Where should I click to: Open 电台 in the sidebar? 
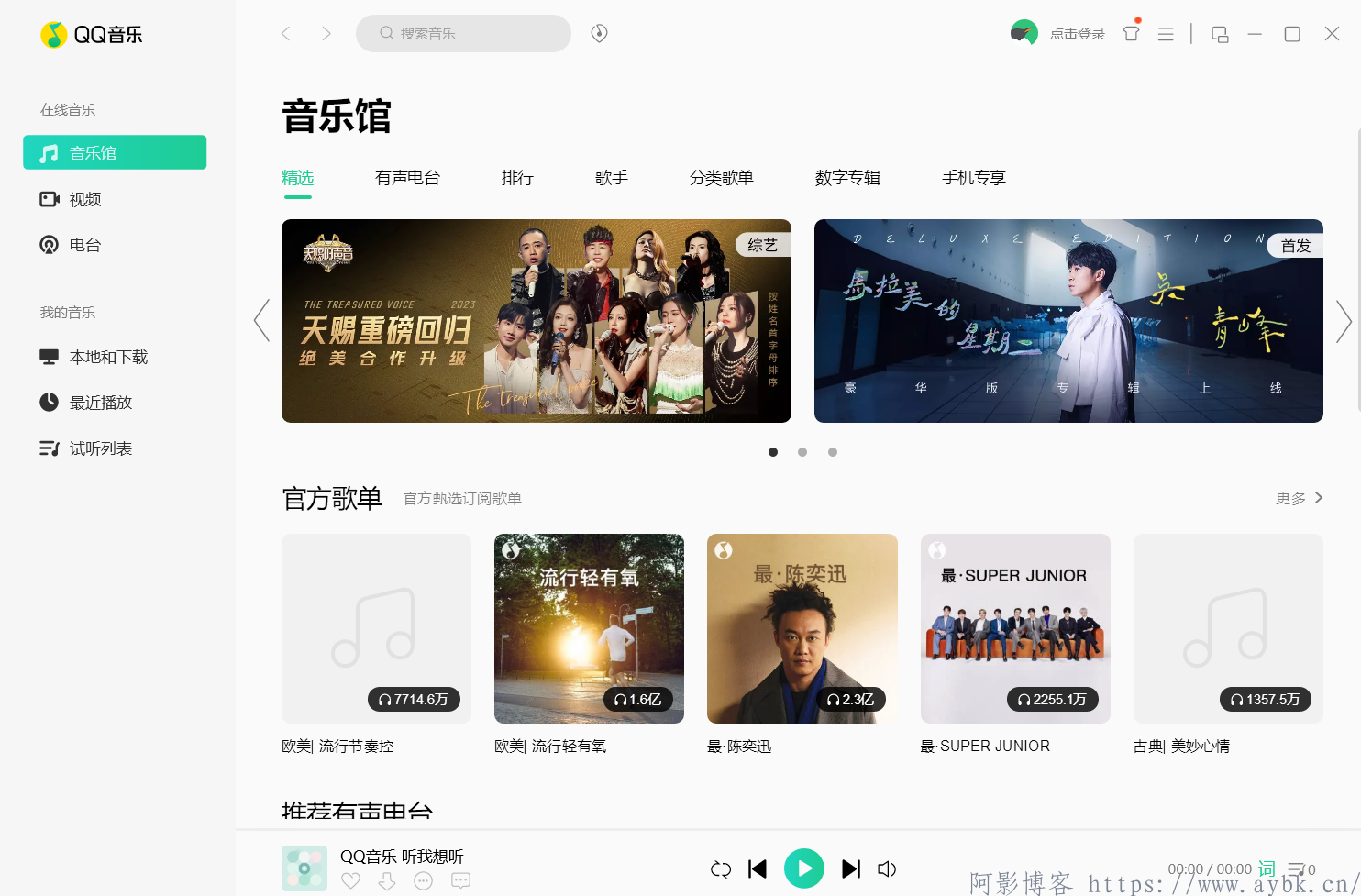[84, 245]
